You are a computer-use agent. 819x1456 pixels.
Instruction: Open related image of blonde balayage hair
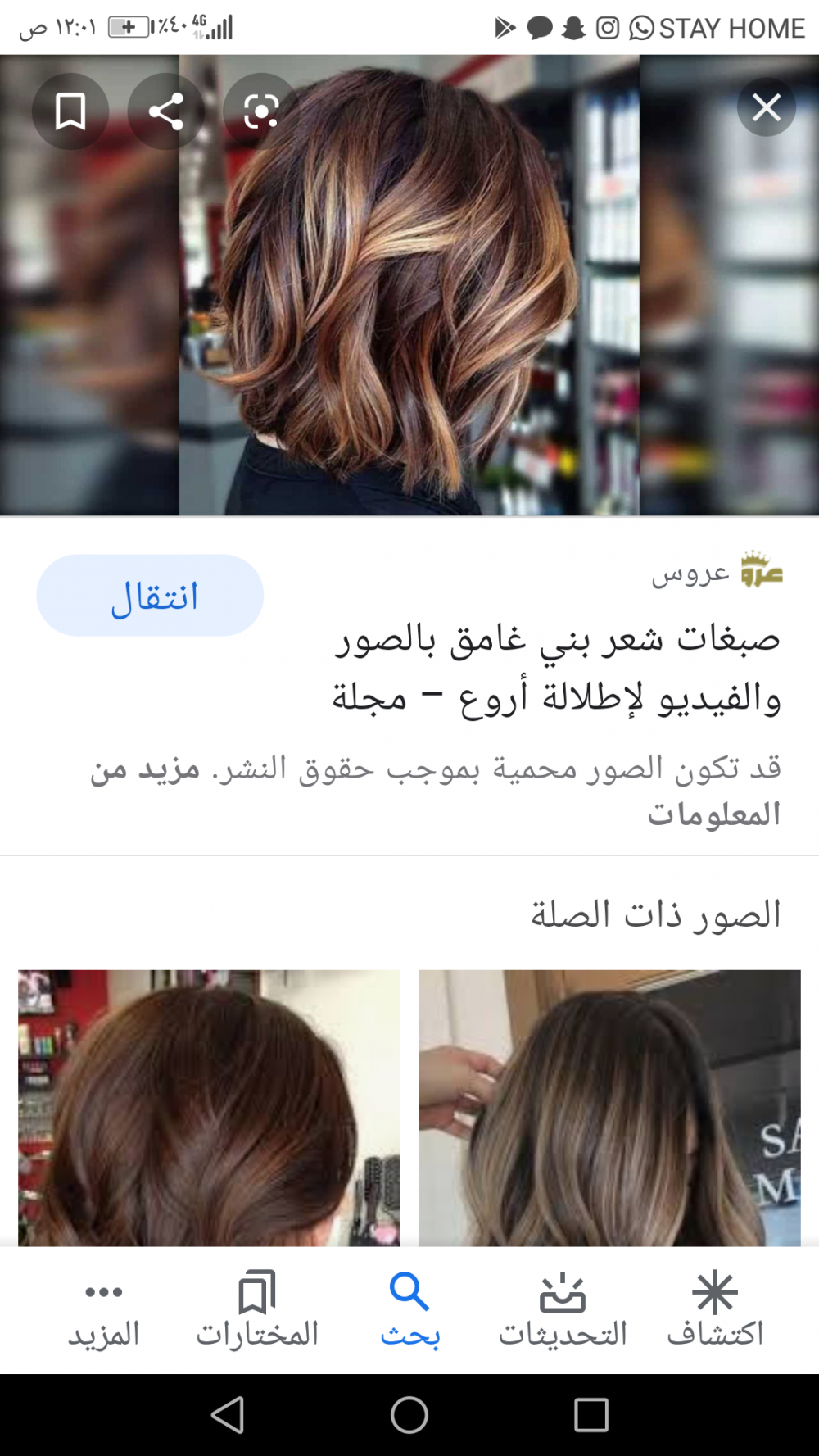click(x=609, y=1108)
